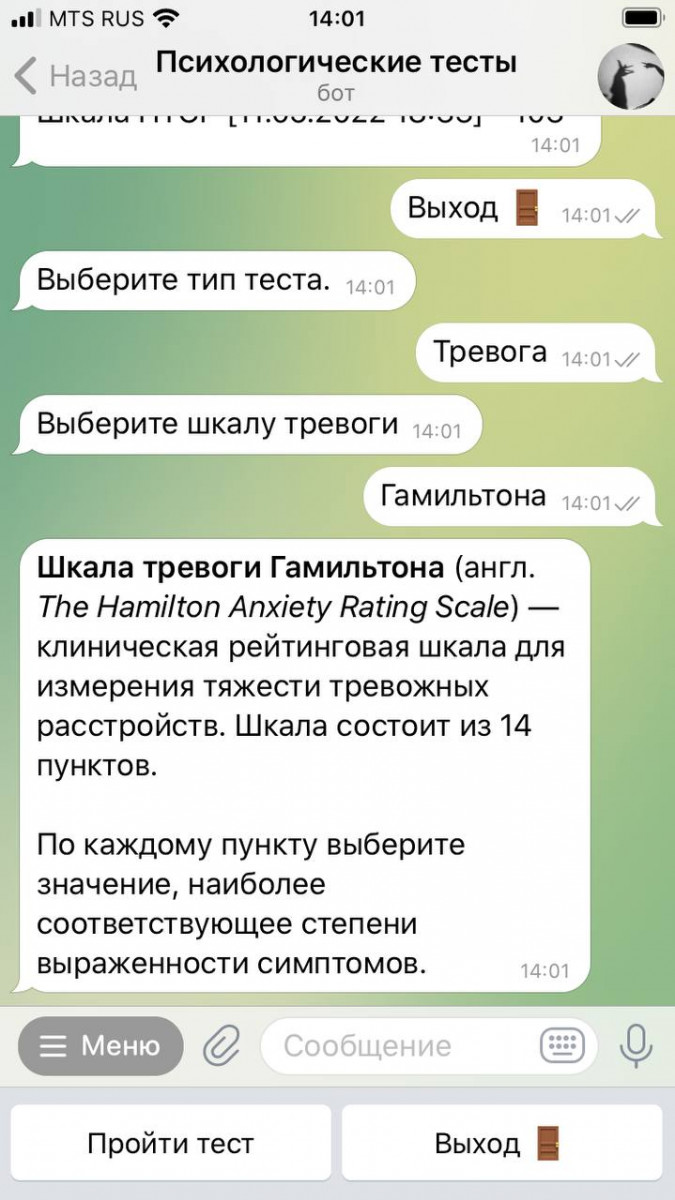Screen dimensions: 675x1200
Task: Record a voice message with the microphone
Action: point(635,1046)
